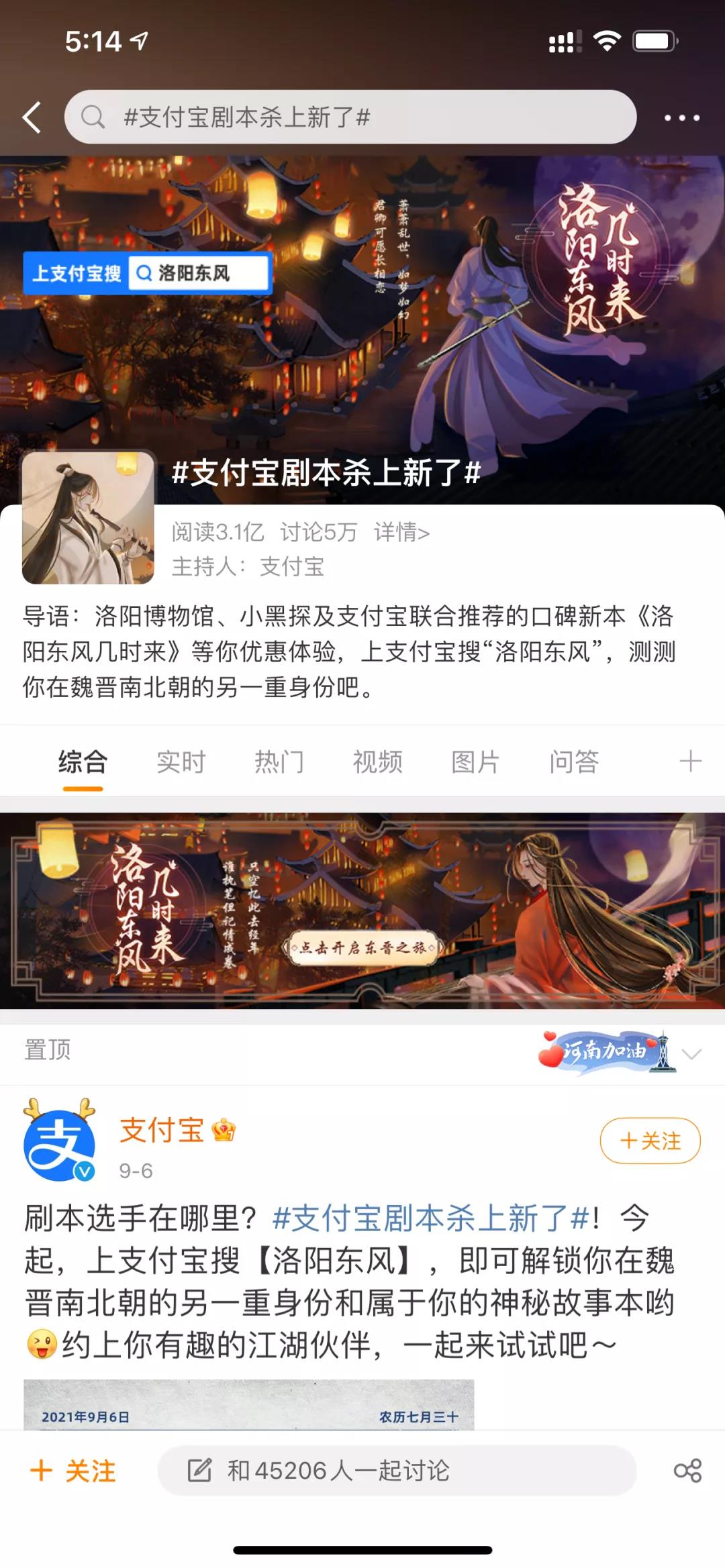Select the 视频 tab
Image resolution: width=725 pixels, height=1568 pixels.
click(x=377, y=762)
